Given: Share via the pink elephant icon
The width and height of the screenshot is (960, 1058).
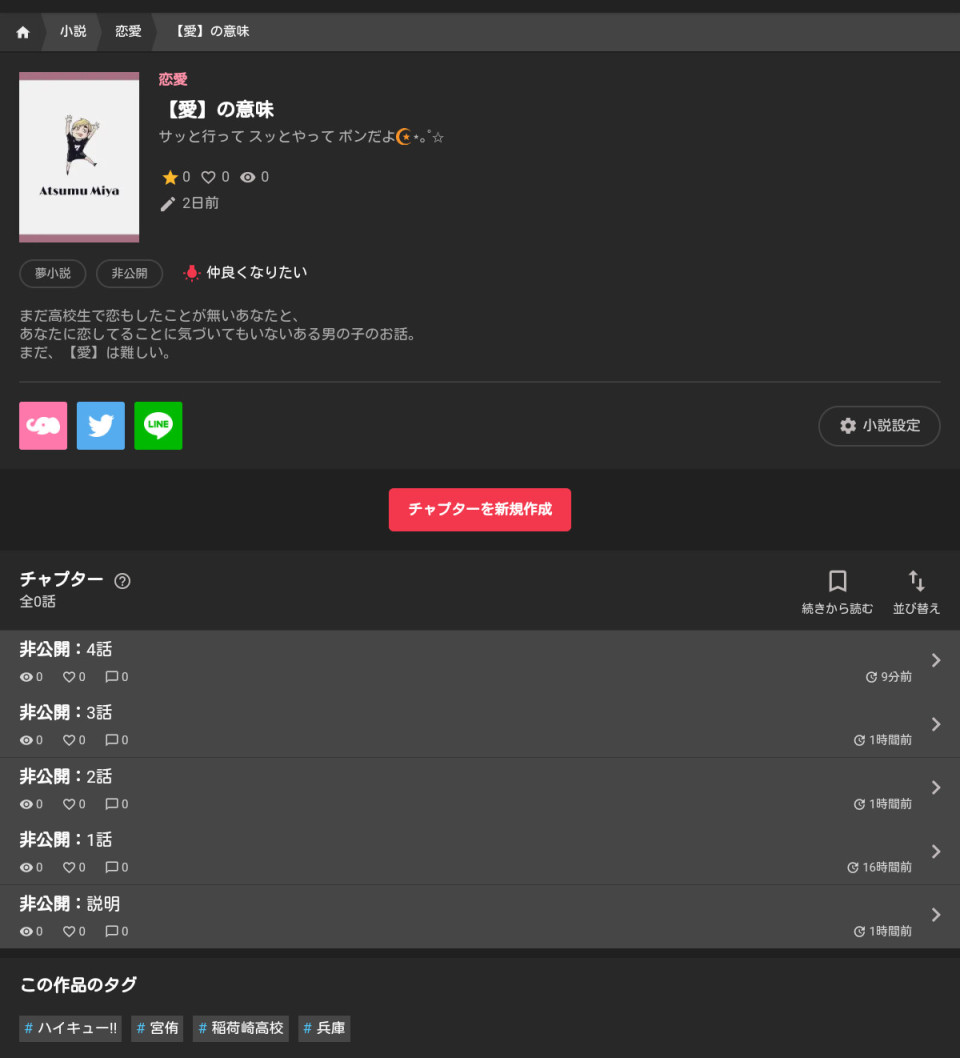Looking at the screenshot, I should point(43,426).
